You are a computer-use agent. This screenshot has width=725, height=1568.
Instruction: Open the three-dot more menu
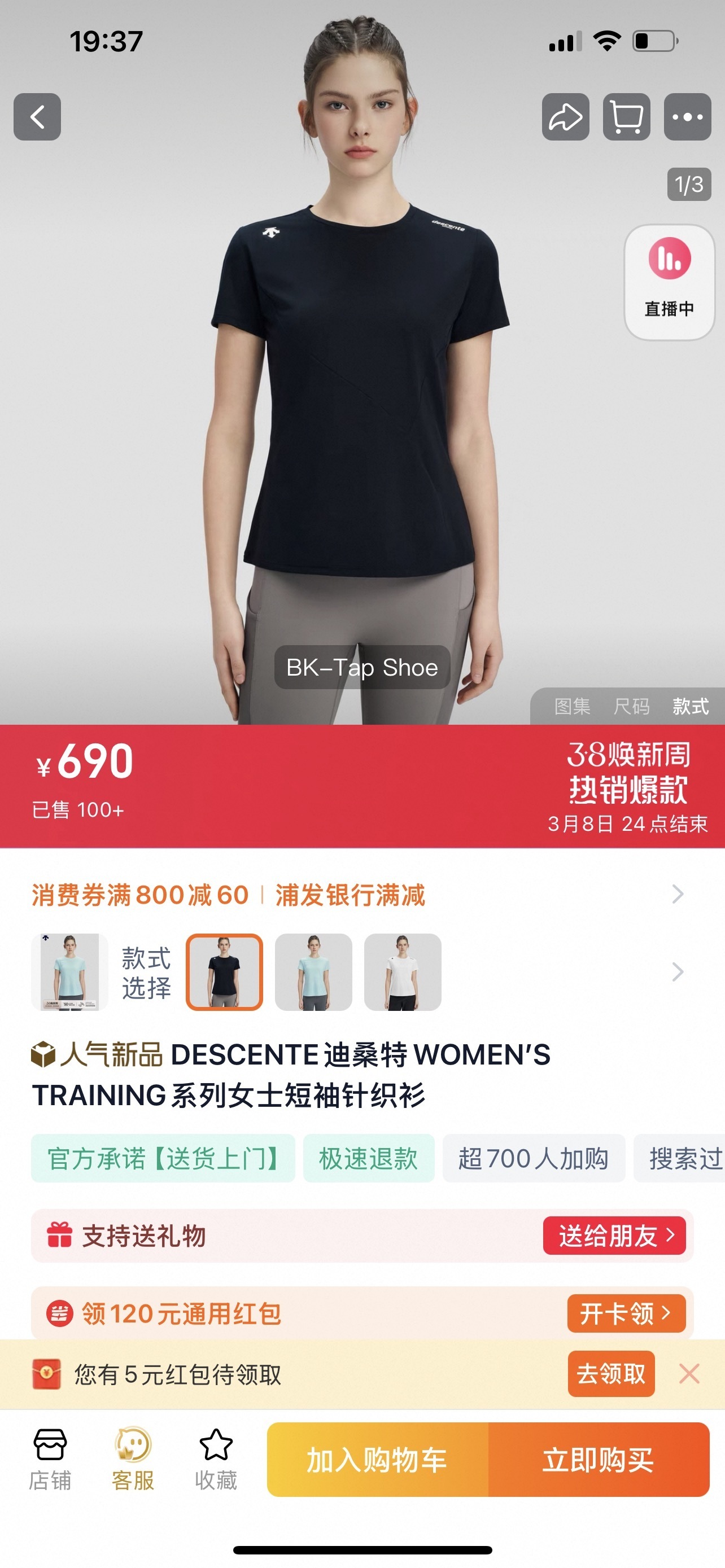point(687,117)
